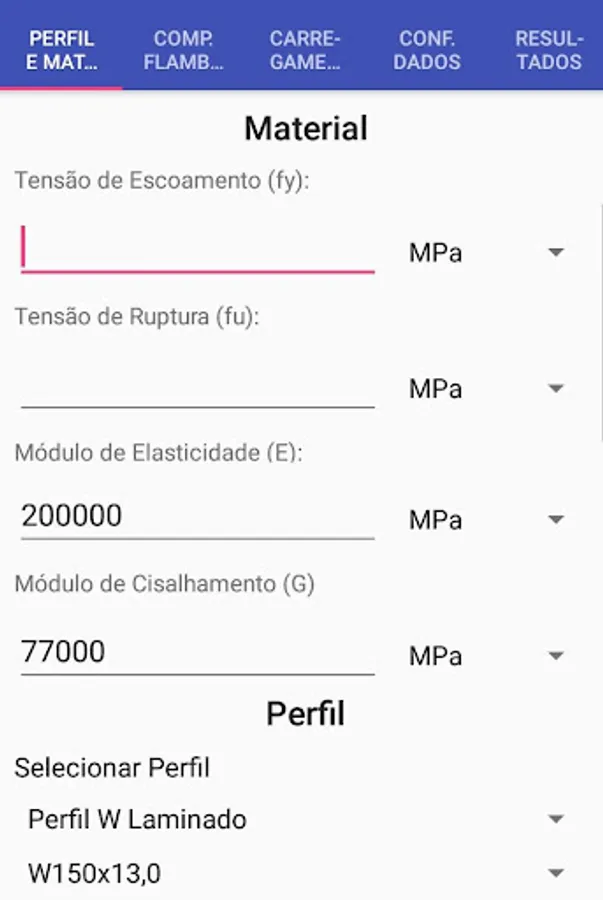Screen dimensions: 603x900
Task: Choose unit for Módulo de Elasticidade
Action: click(486, 520)
